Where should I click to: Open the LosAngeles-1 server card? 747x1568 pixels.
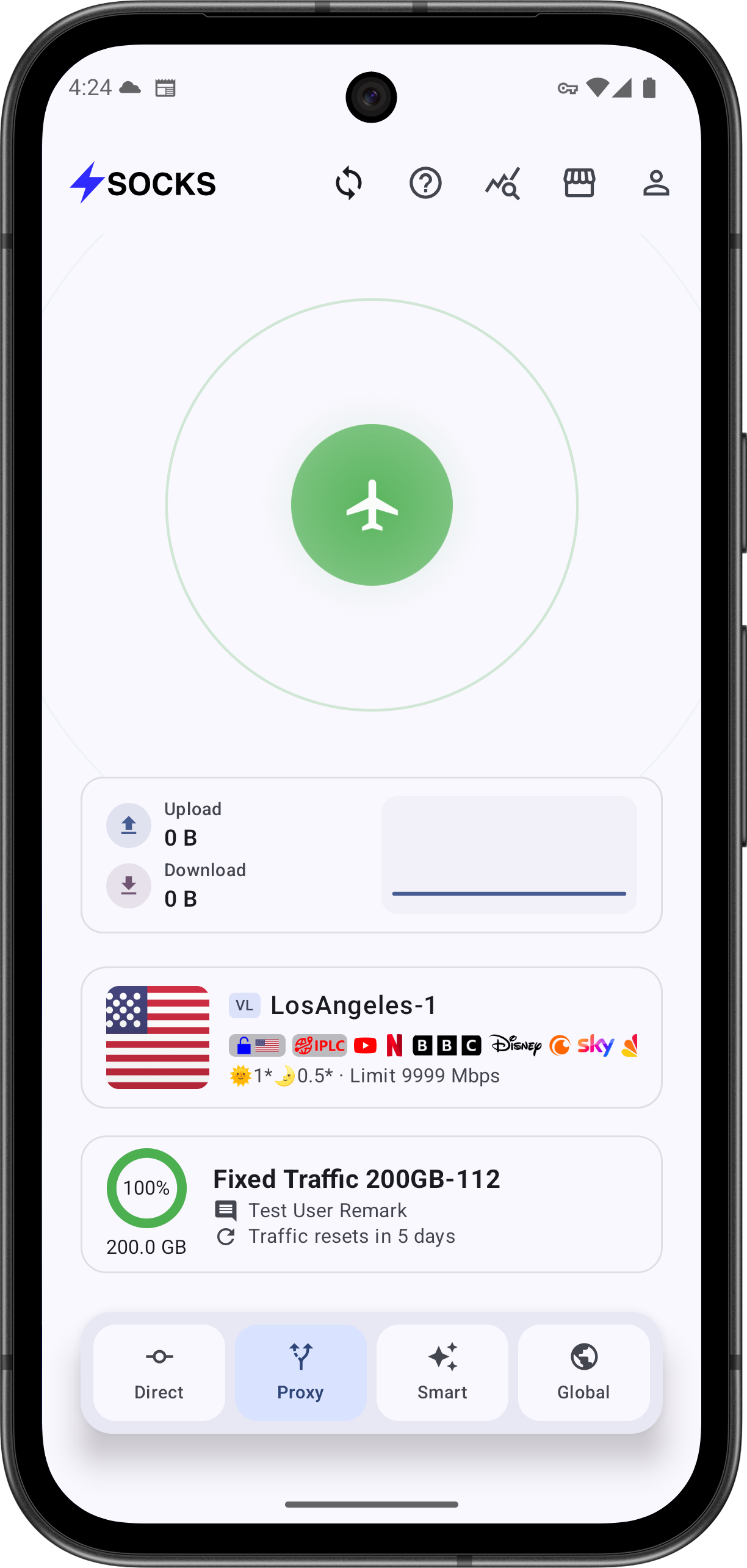point(371,1037)
